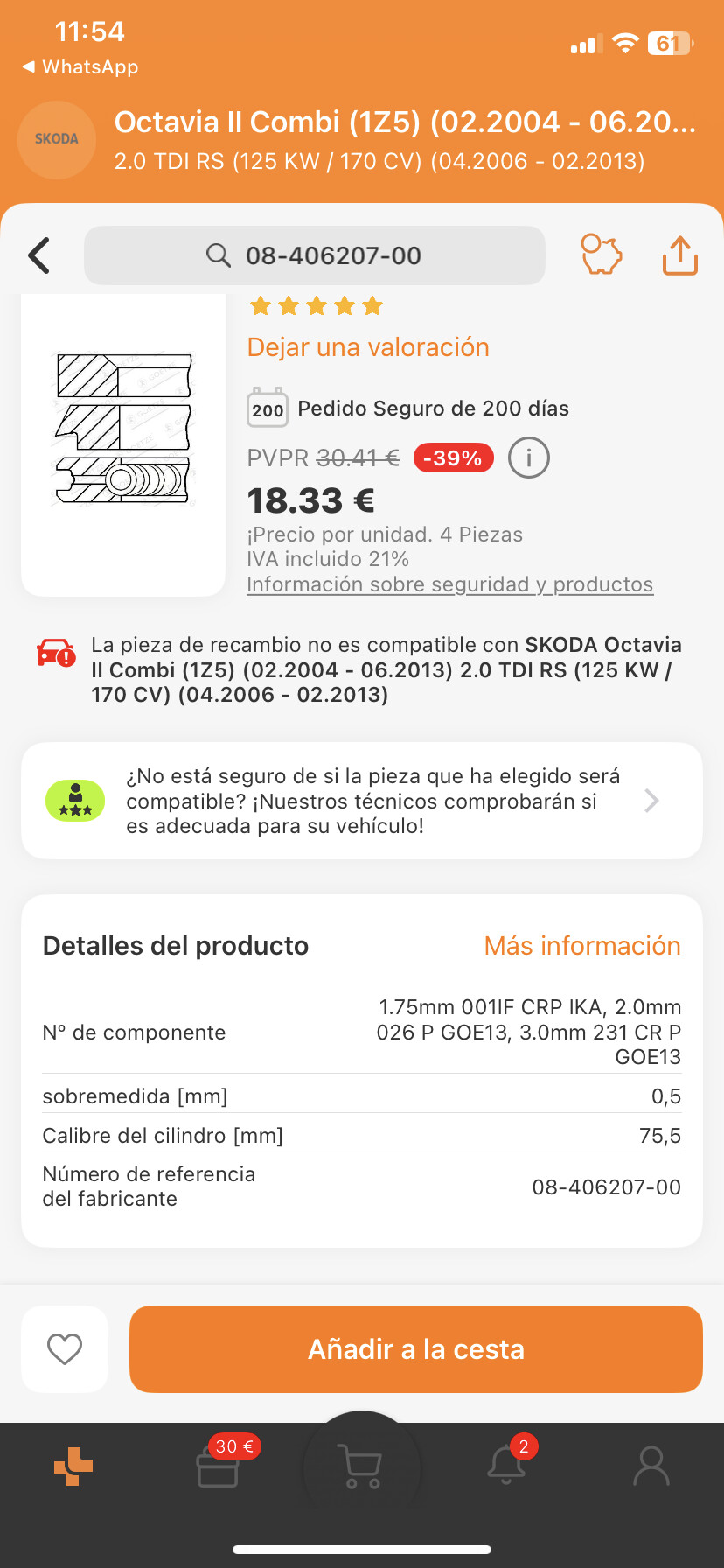Open the notifications bell
The height and width of the screenshot is (1568, 724).
coord(507,1465)
